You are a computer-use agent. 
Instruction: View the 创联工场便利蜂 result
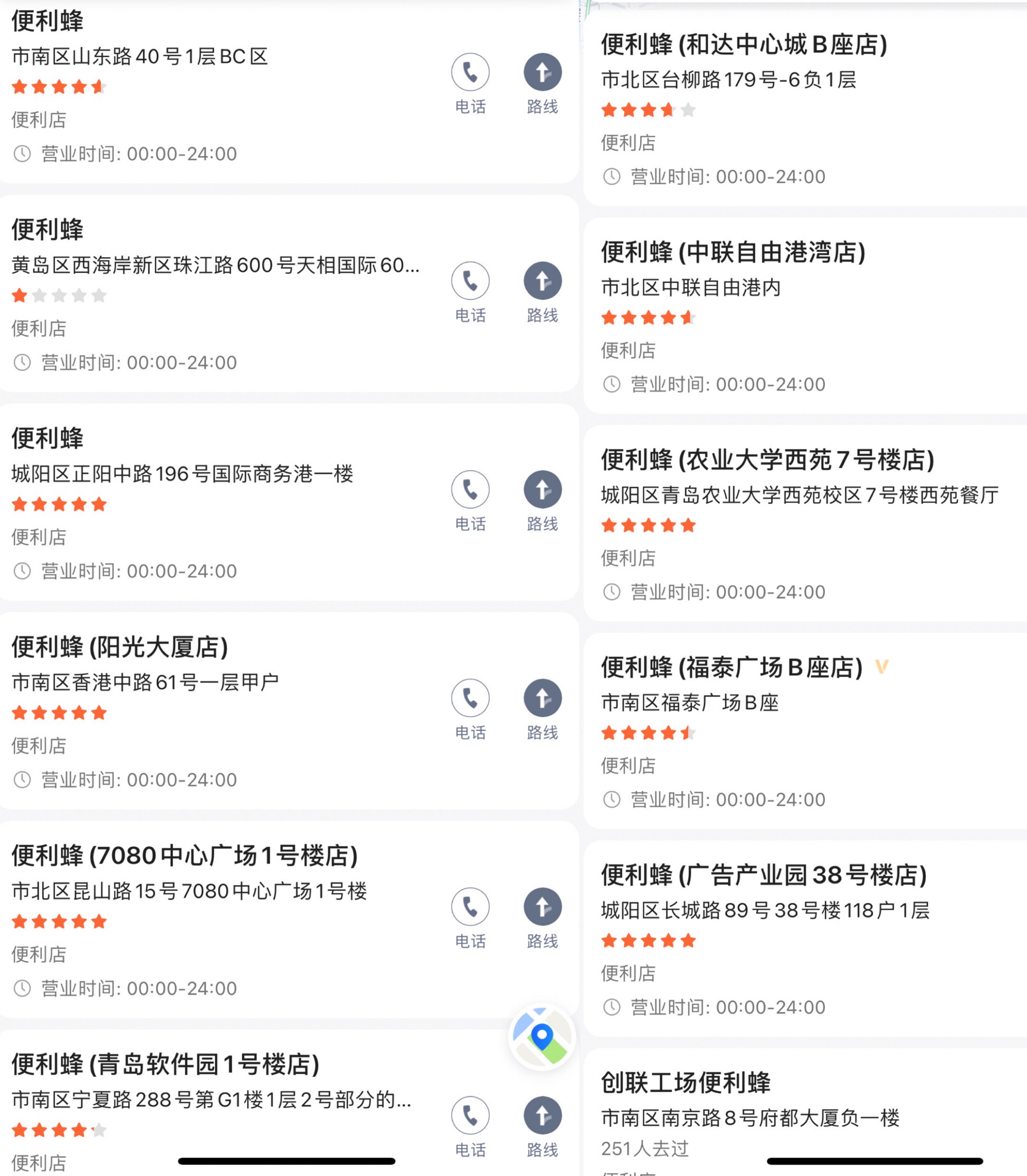pyautogui.click(x=686, y=1083)
